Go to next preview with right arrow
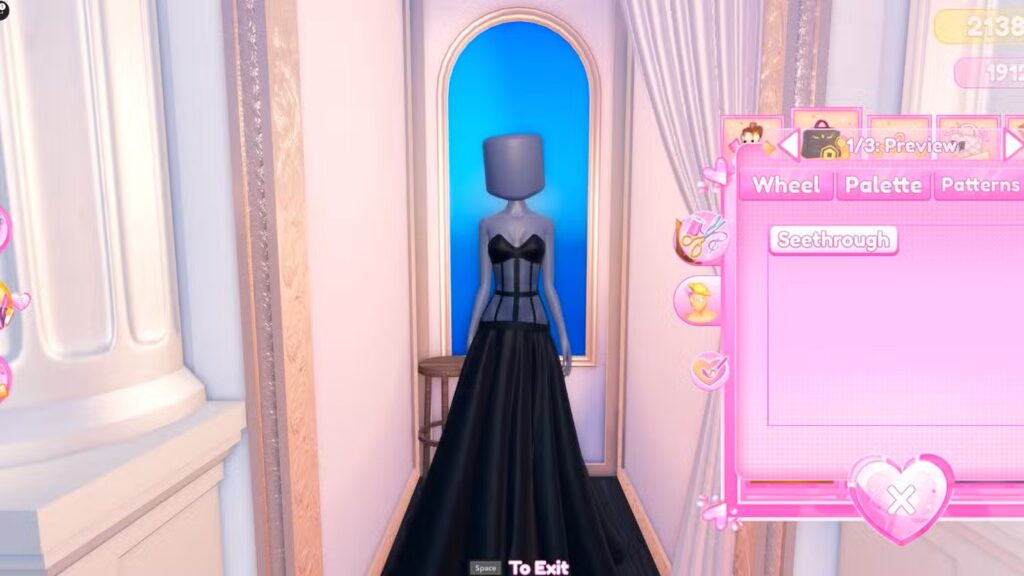The width and height of the screenshot is (1024, 576). pyautogui.click(x=1013, y=146)
